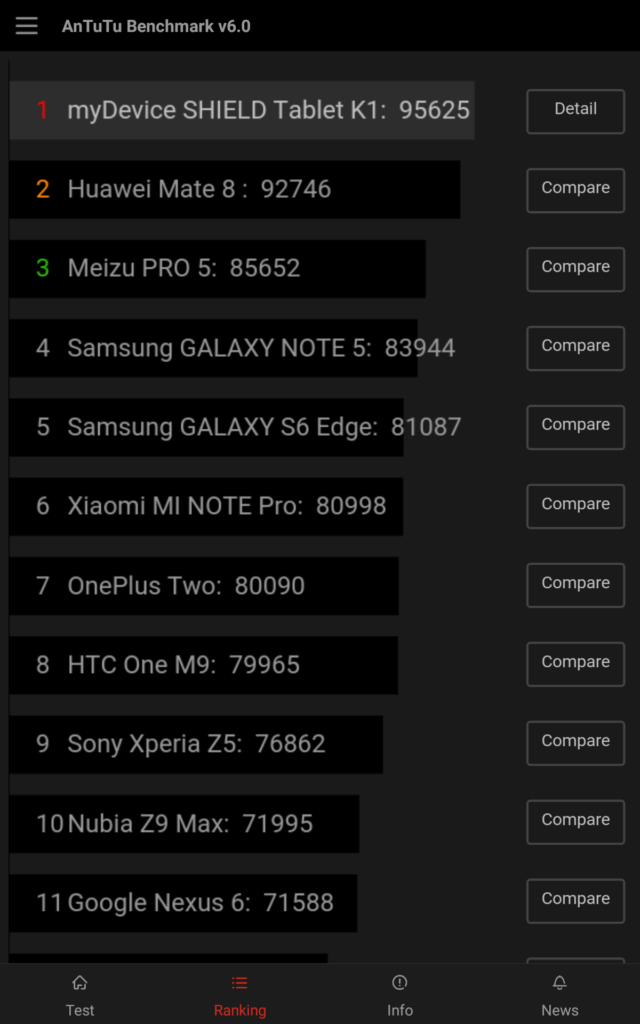This screenshot has width=640, height=1024.
Task: Compare with Meizu PRO 5
Action: pos(575,269)
